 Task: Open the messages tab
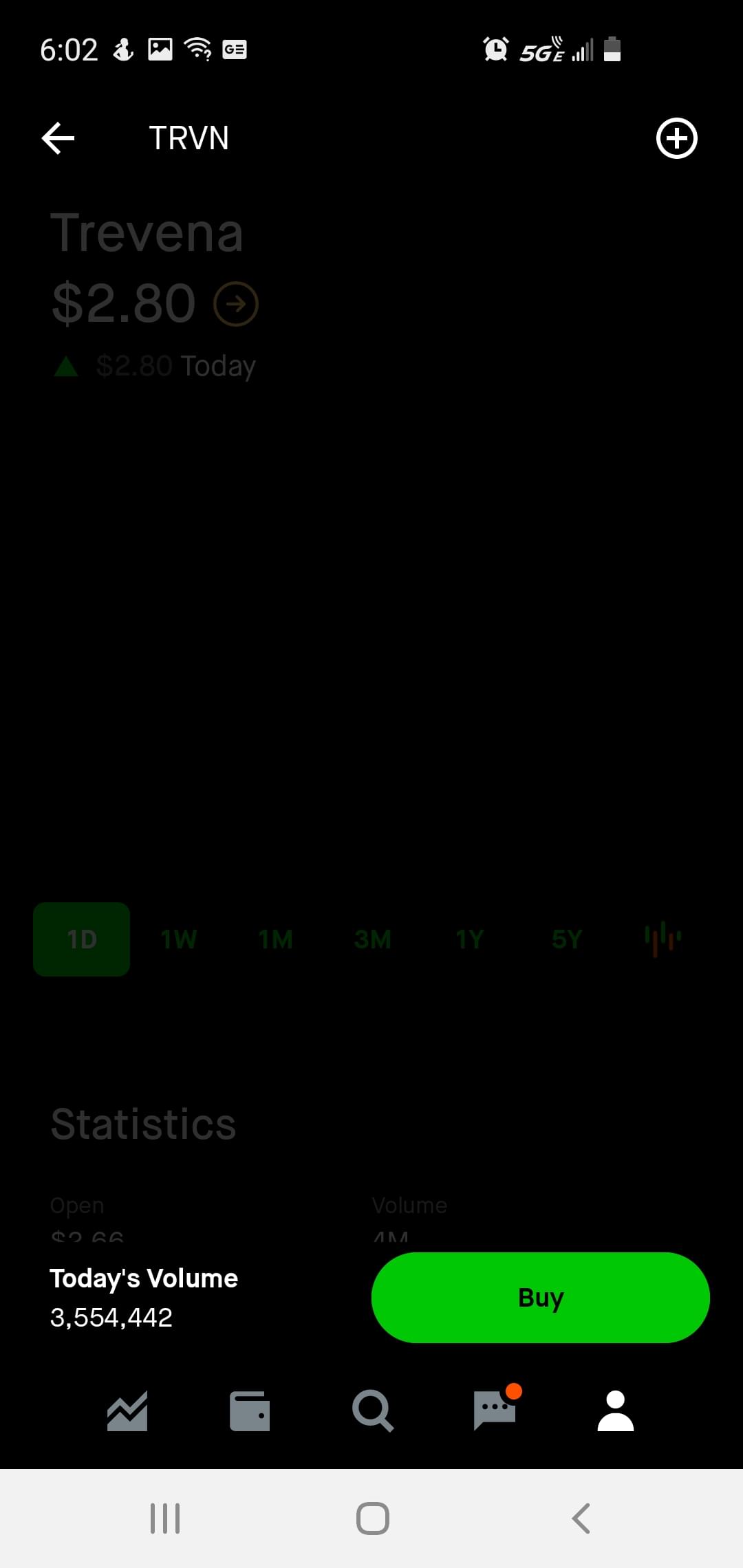click(x=495, y=1411)
